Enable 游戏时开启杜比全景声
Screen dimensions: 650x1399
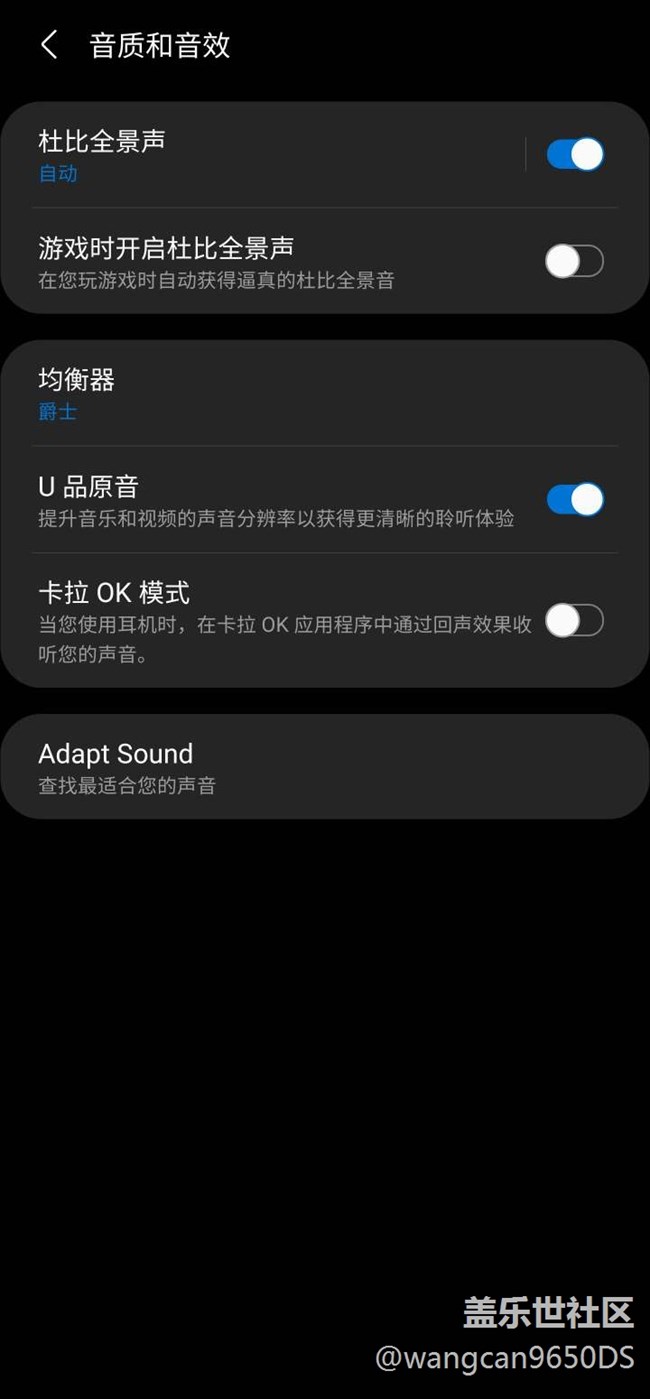click(x=574, y=262)
